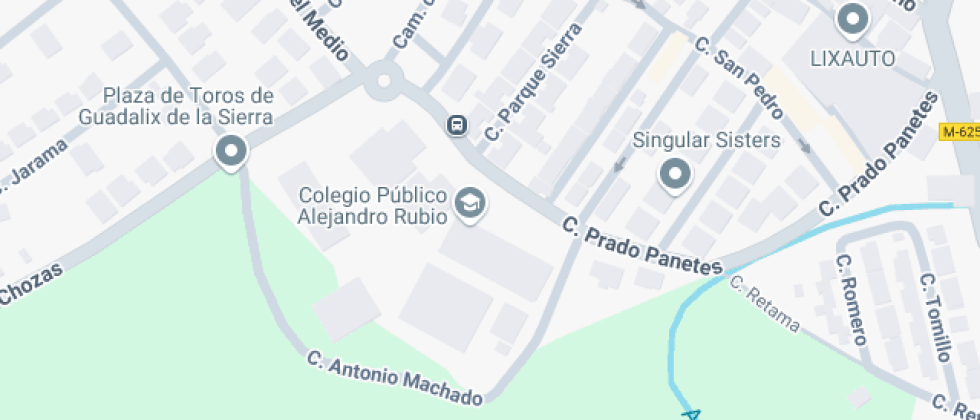Tap the Plaza de Toros de Guadalix pin
Image resolution: width=980 pixels, height=420 pixels.
pos(232,152)
